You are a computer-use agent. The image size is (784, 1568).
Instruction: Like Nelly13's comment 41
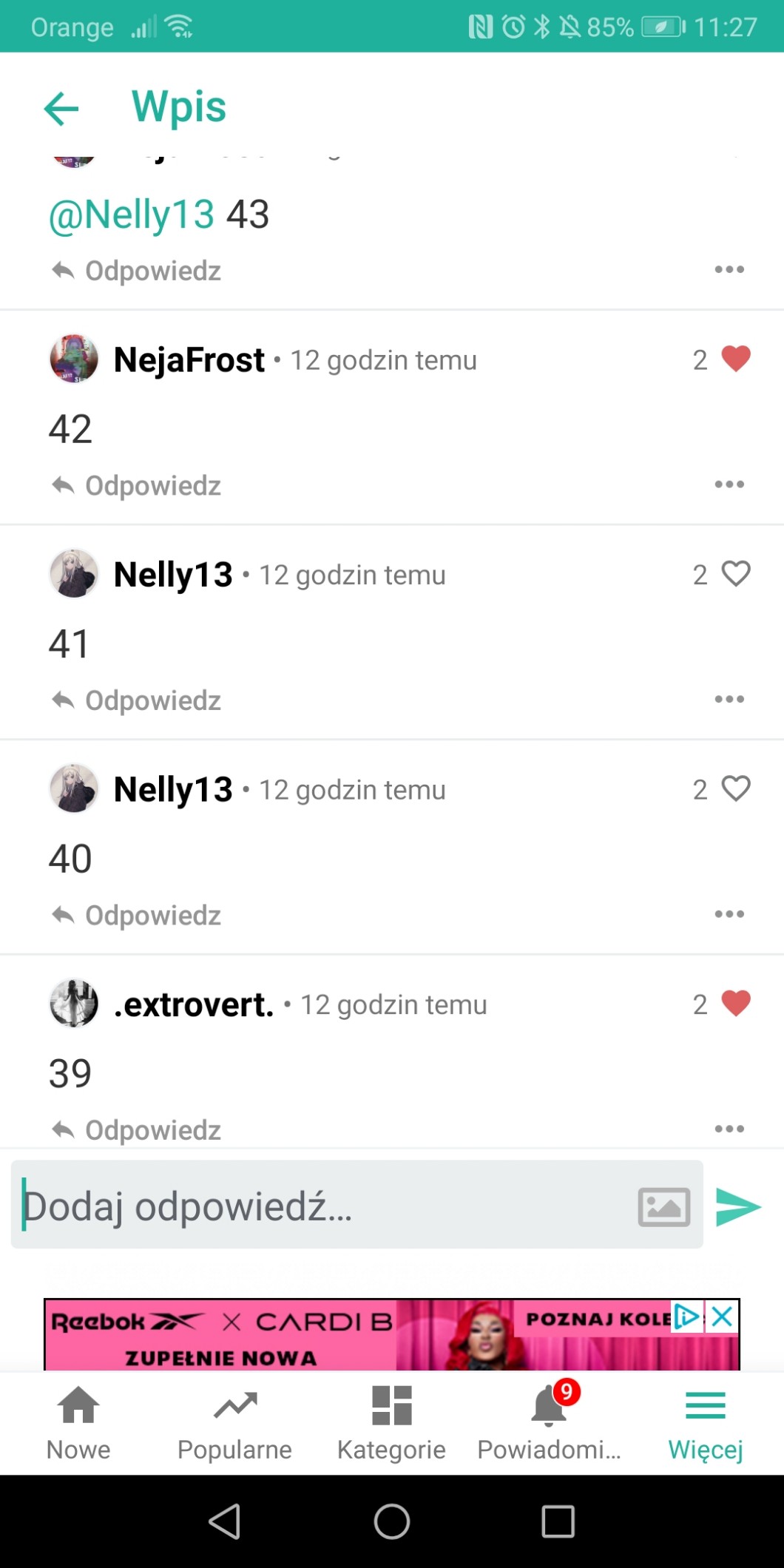click(735, 574)
